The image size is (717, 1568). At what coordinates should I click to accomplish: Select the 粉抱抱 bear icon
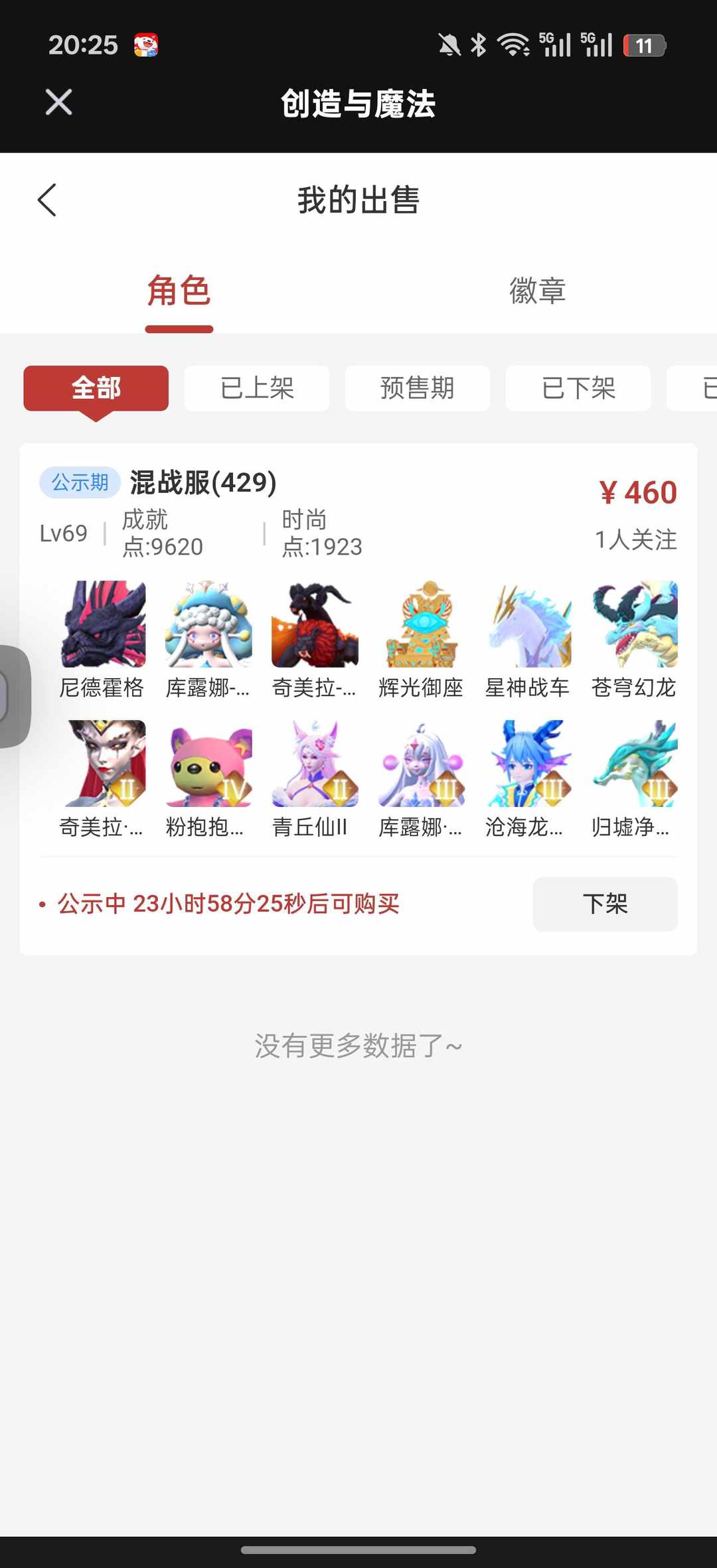(208, 763)
